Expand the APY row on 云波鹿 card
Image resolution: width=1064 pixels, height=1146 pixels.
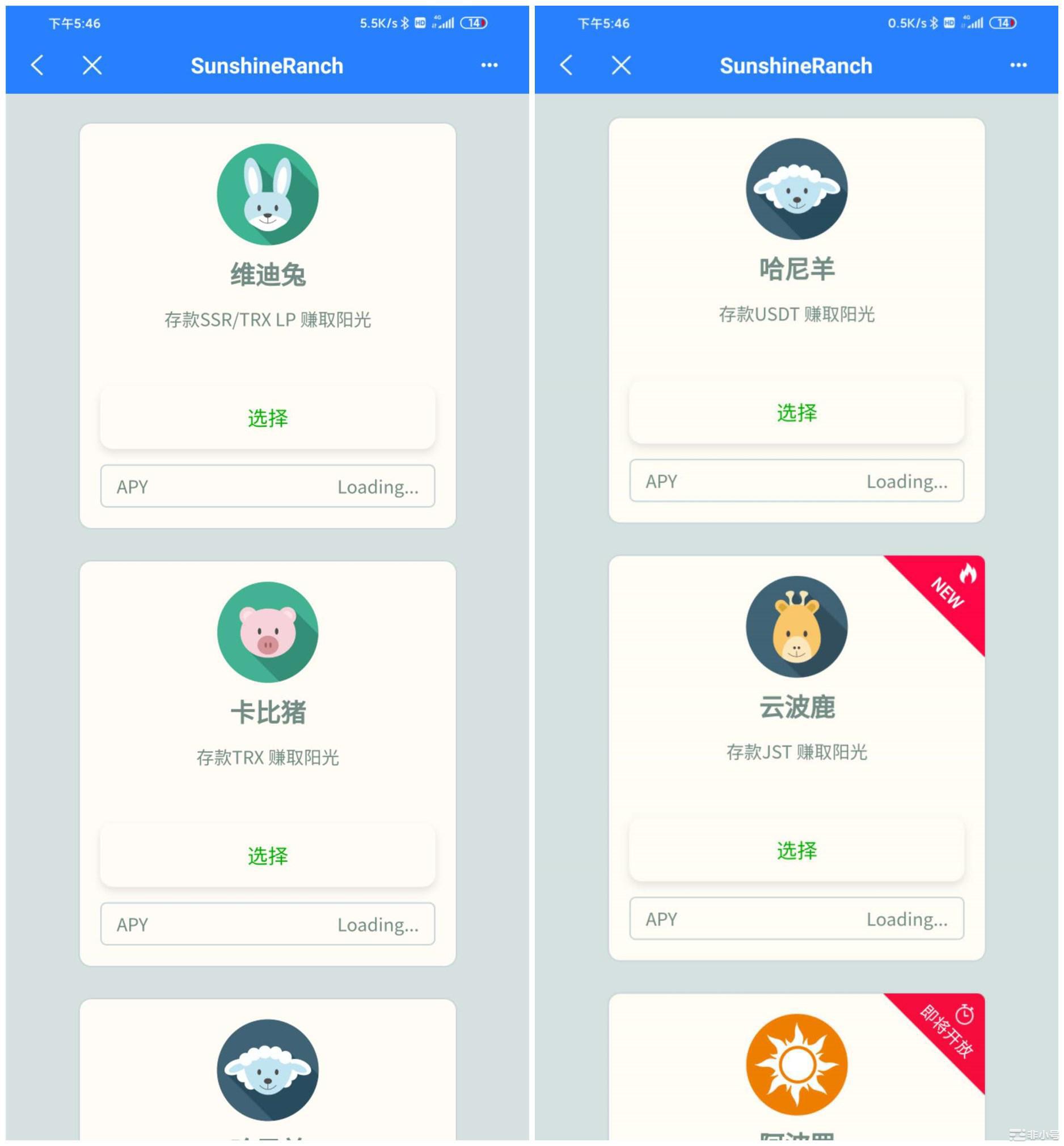coord(797,919)
